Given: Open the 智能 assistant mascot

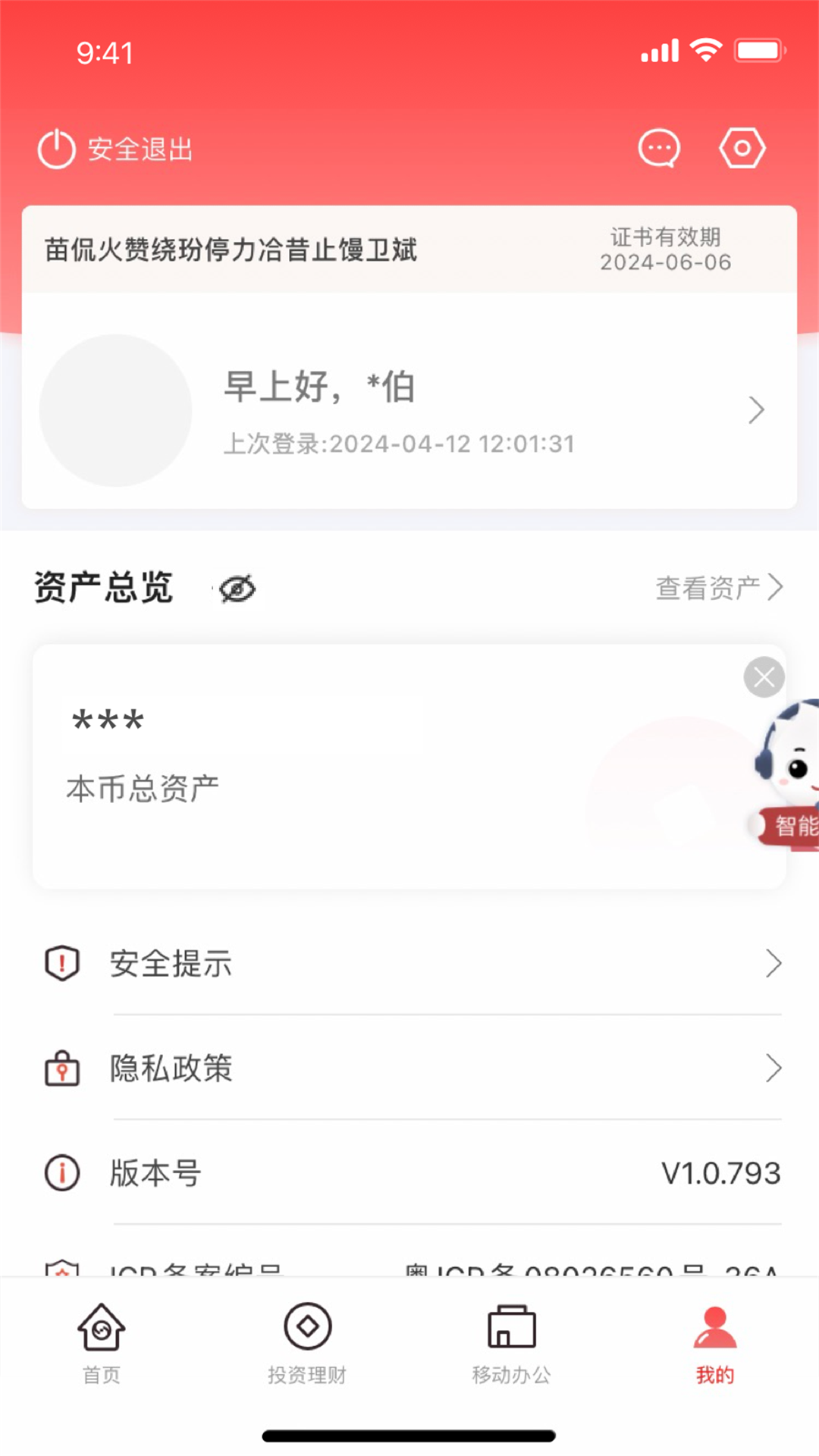Looking at the screenshot, I should tap(792, 781).
